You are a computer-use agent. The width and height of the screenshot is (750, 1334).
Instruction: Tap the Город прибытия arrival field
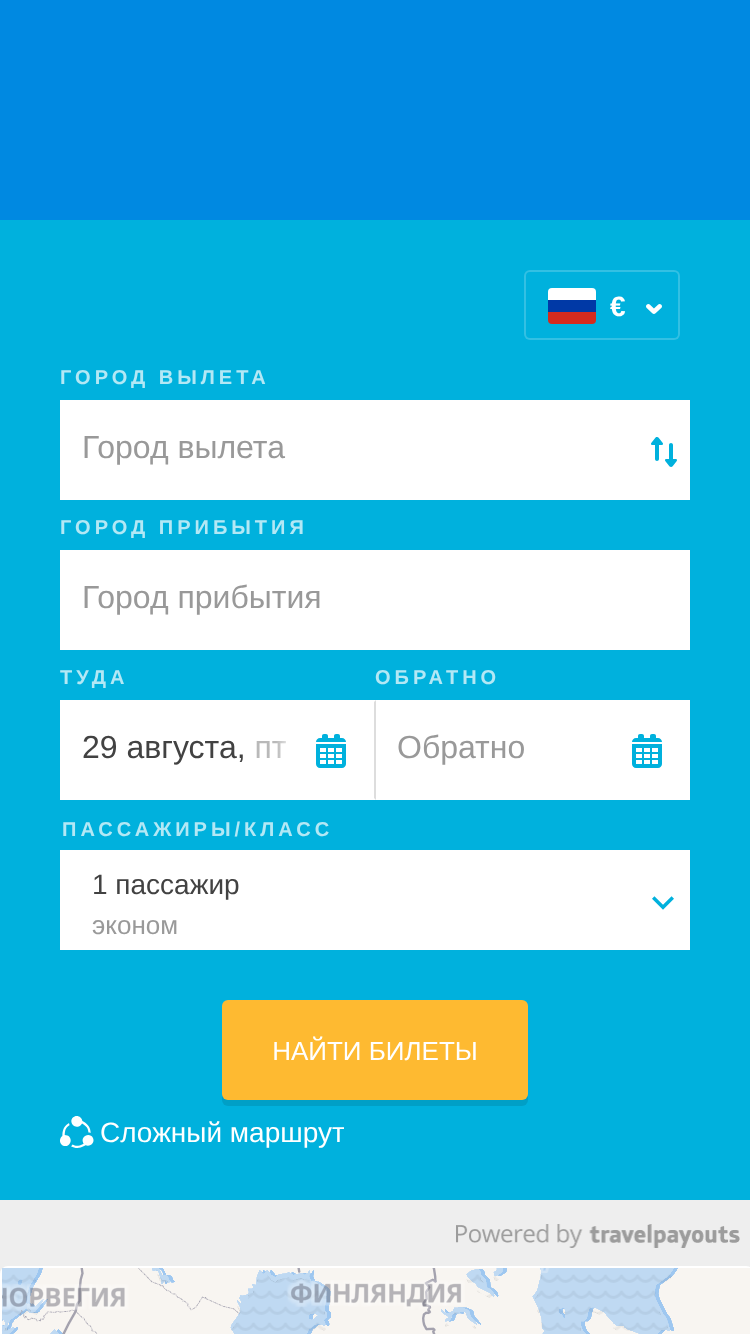coord(375,600)
